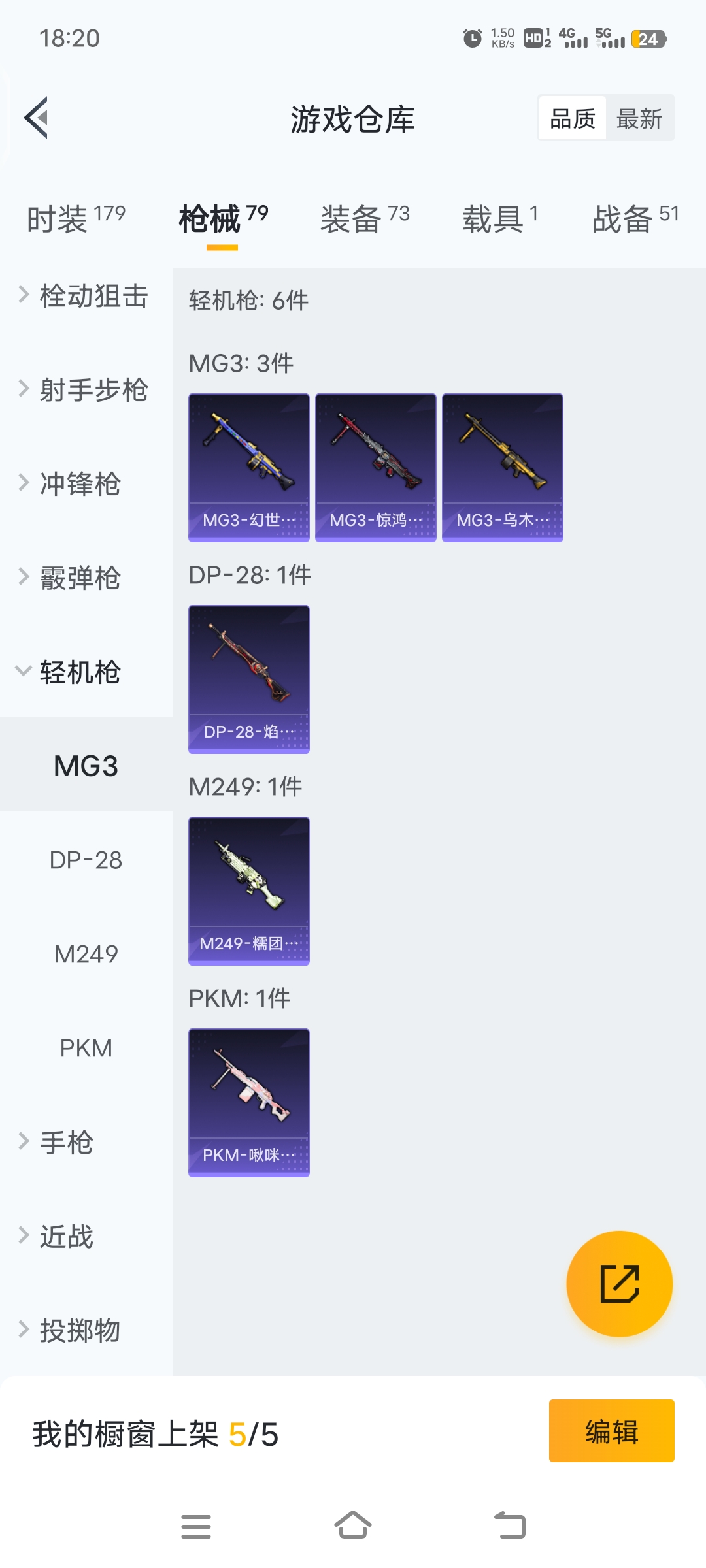Expand the 射手步枪 category
The height and width of the screenshot is (1568, 706).
tap(85, 390)
